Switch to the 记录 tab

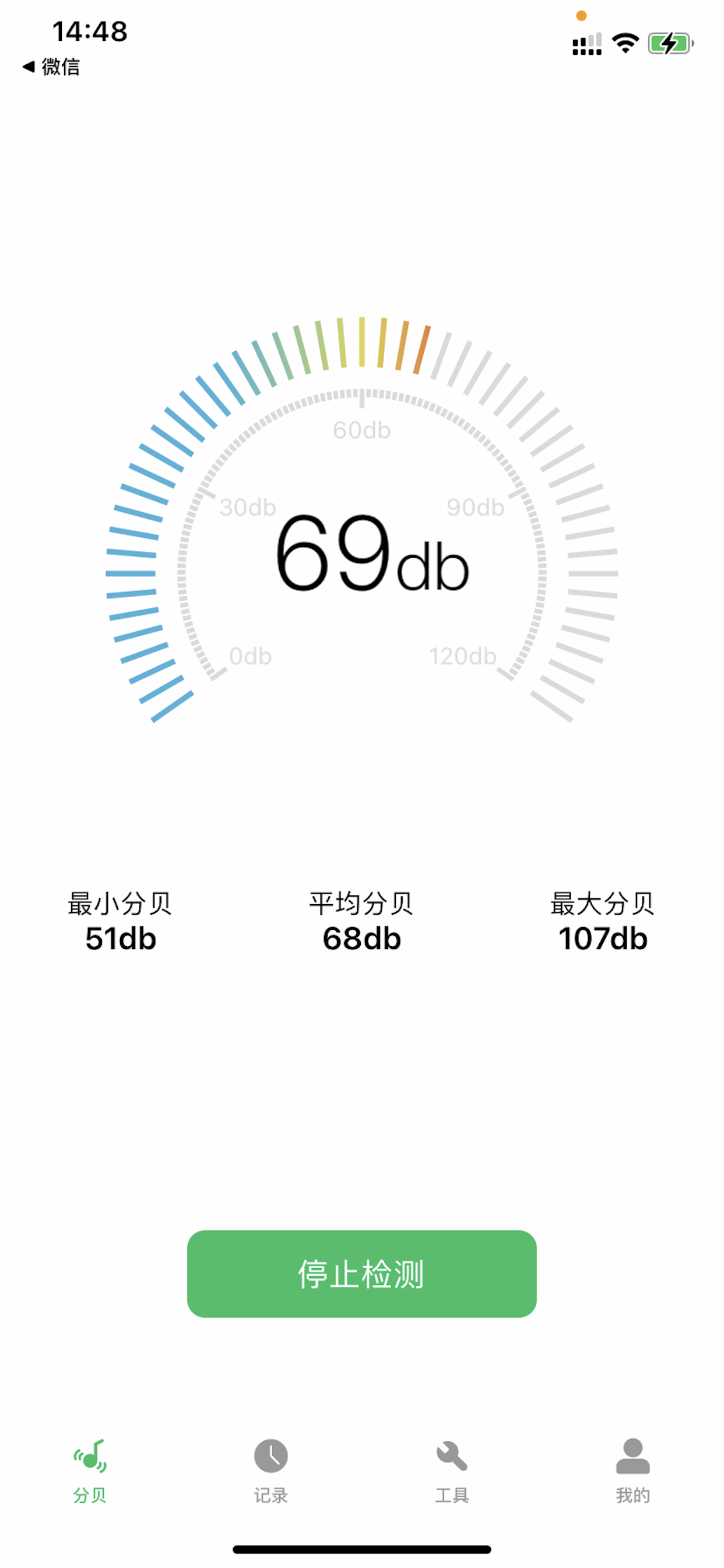point(270,1471)
